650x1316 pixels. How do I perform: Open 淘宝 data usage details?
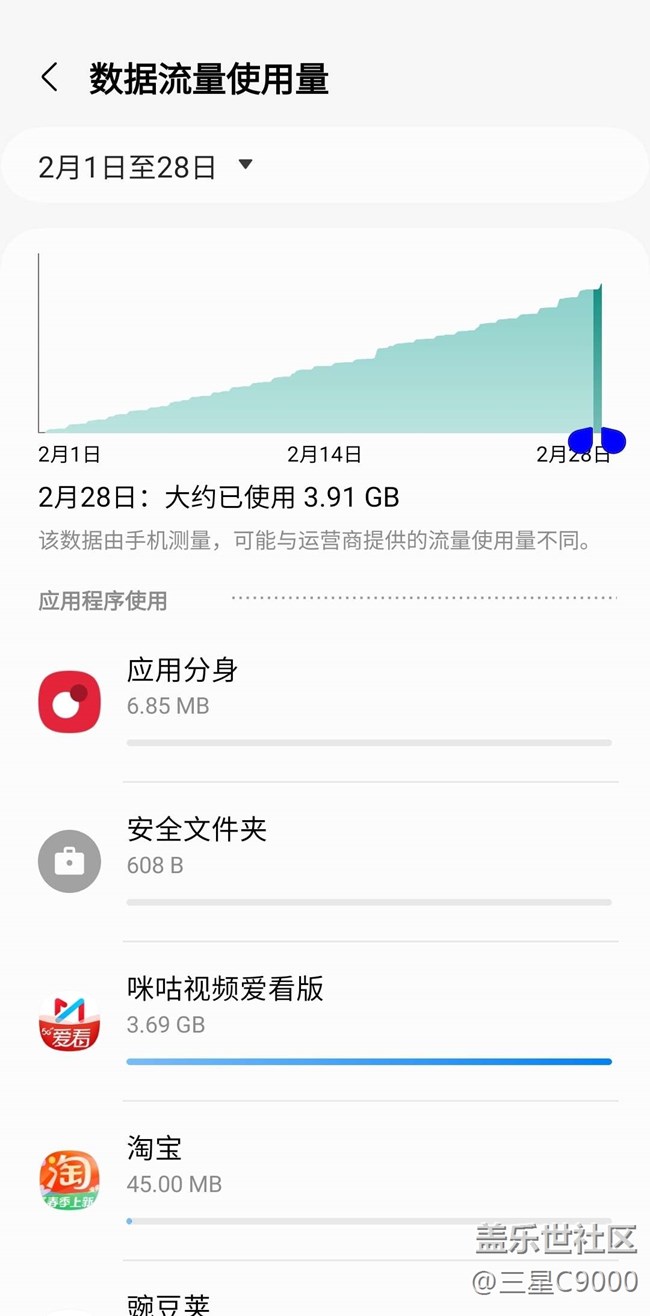click(325, 1181)
